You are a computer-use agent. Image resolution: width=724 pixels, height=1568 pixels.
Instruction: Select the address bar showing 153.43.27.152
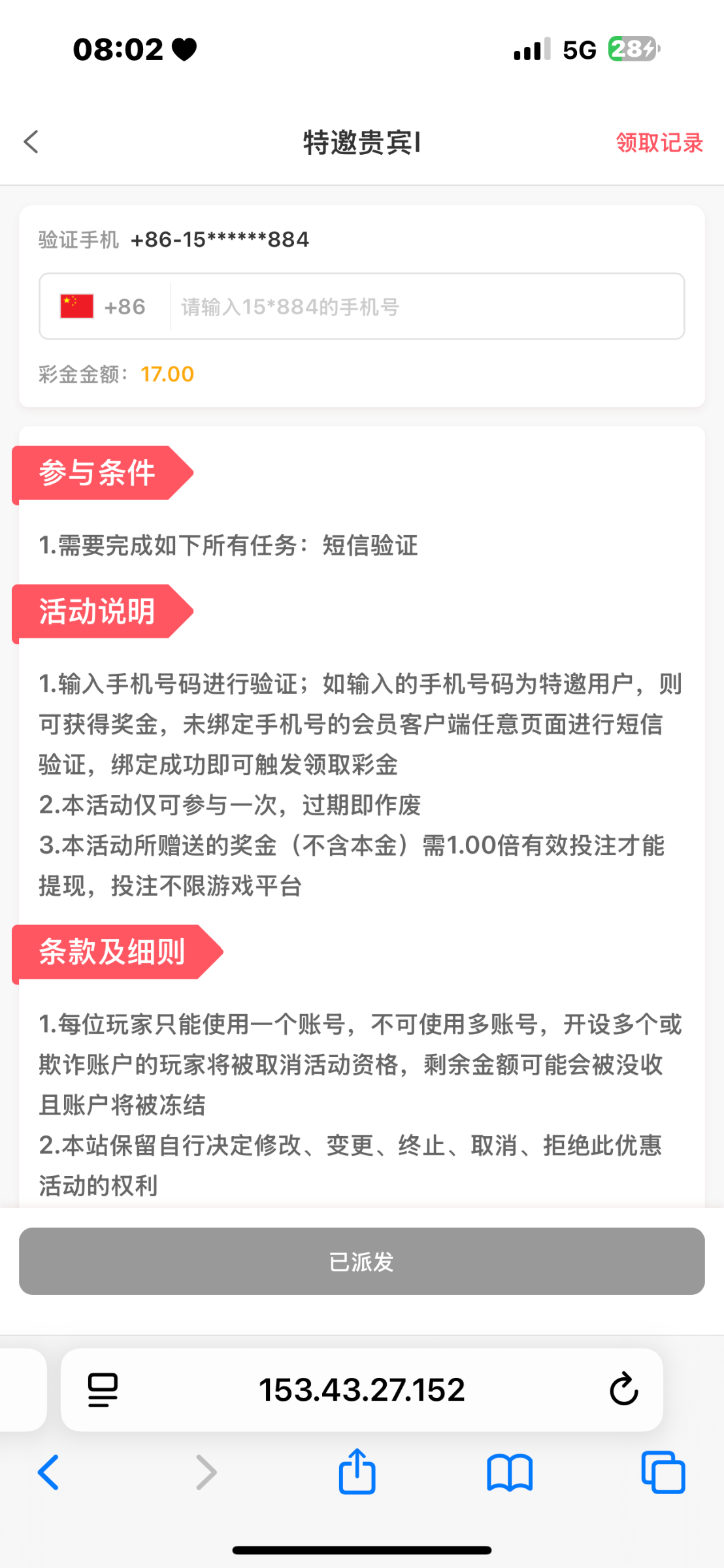tap(362, 1389)
